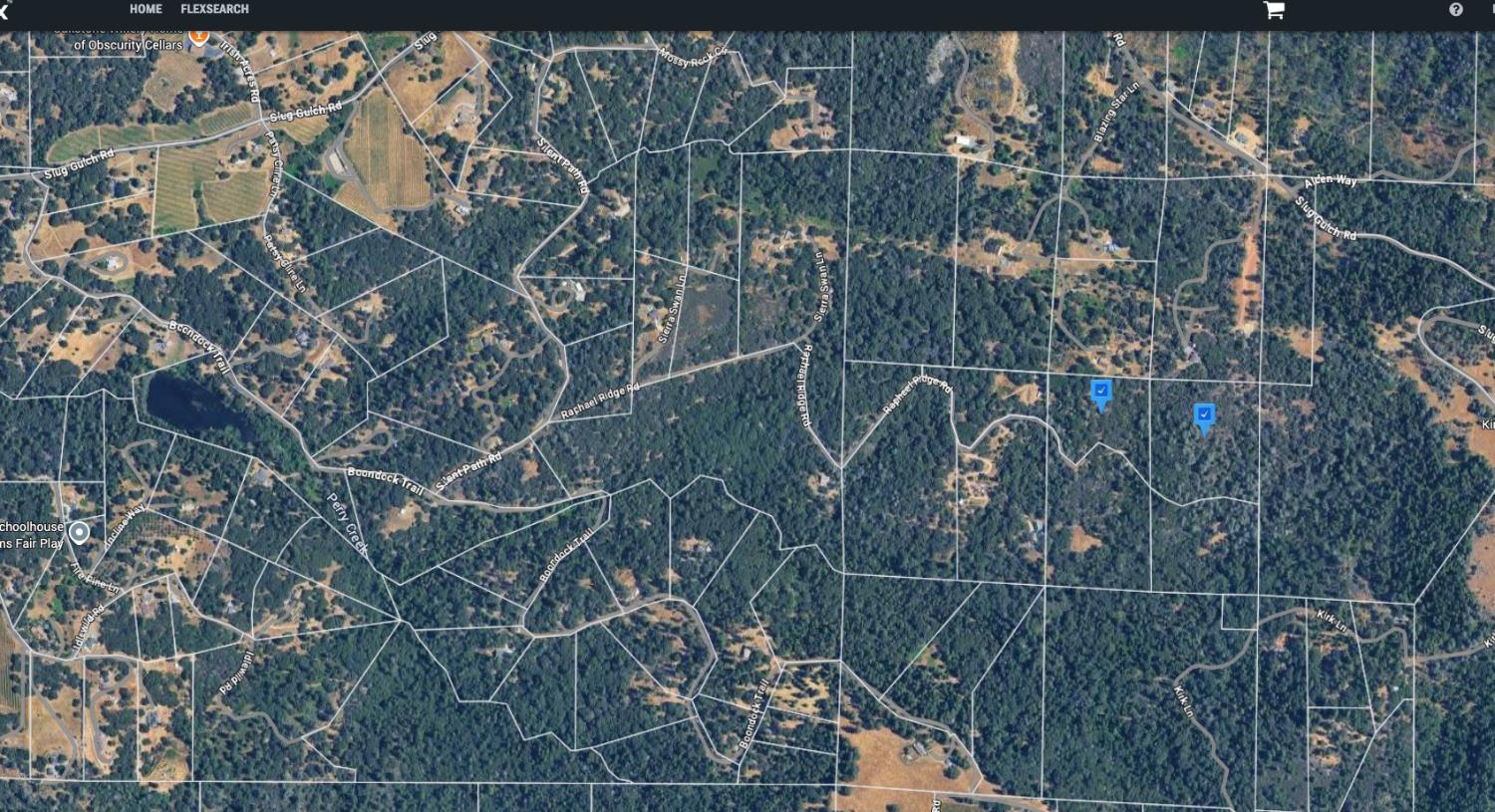Tap the orange Obscurity Cellars winery pin

click(x=199, y=37)
